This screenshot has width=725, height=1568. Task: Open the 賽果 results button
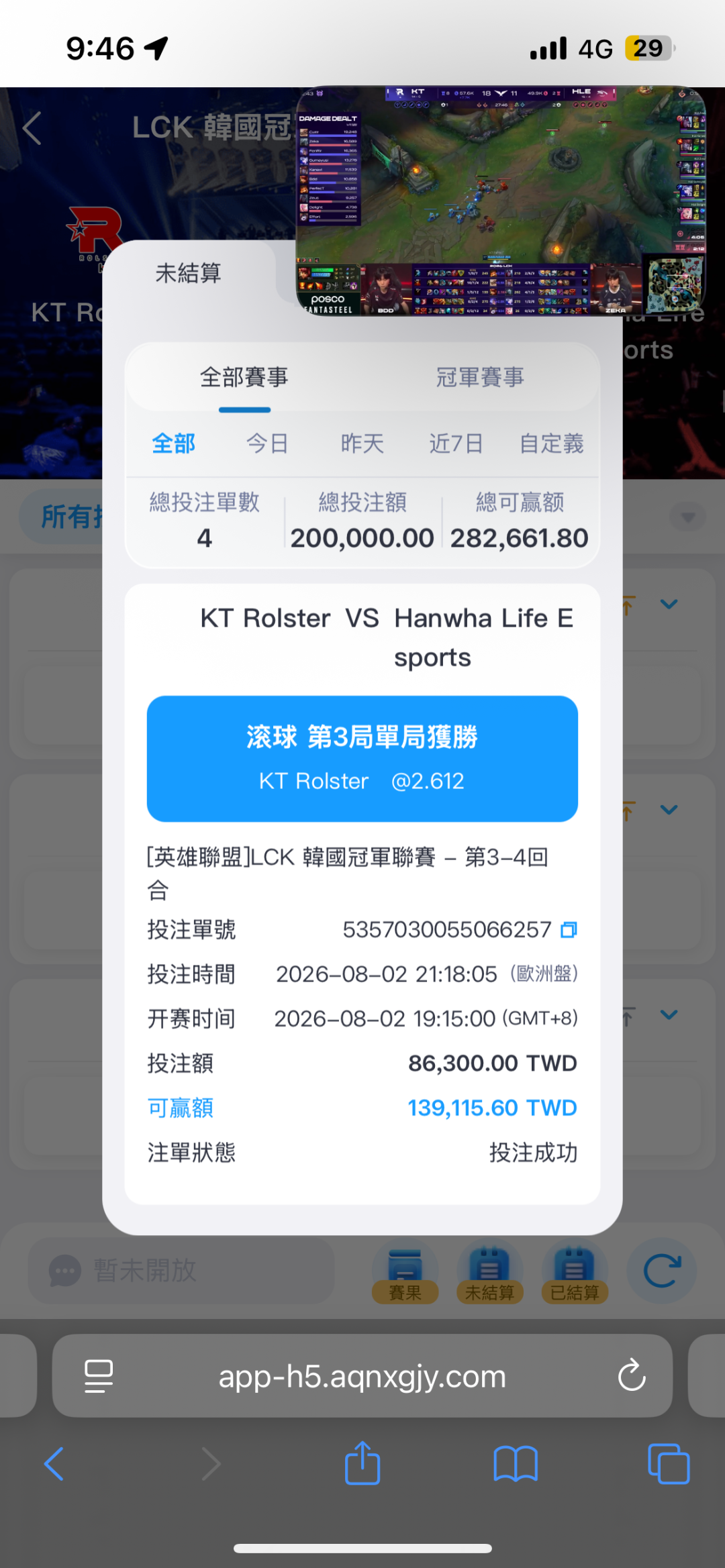[x=405, y=1273]
